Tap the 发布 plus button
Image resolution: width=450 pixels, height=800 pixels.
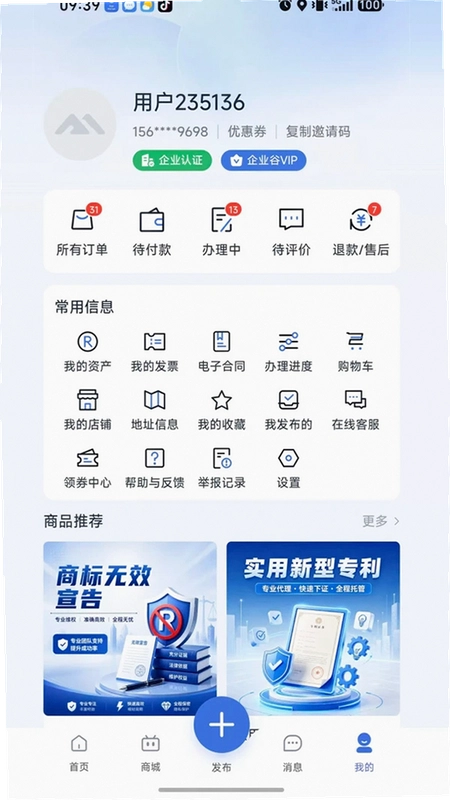(221, 725)
